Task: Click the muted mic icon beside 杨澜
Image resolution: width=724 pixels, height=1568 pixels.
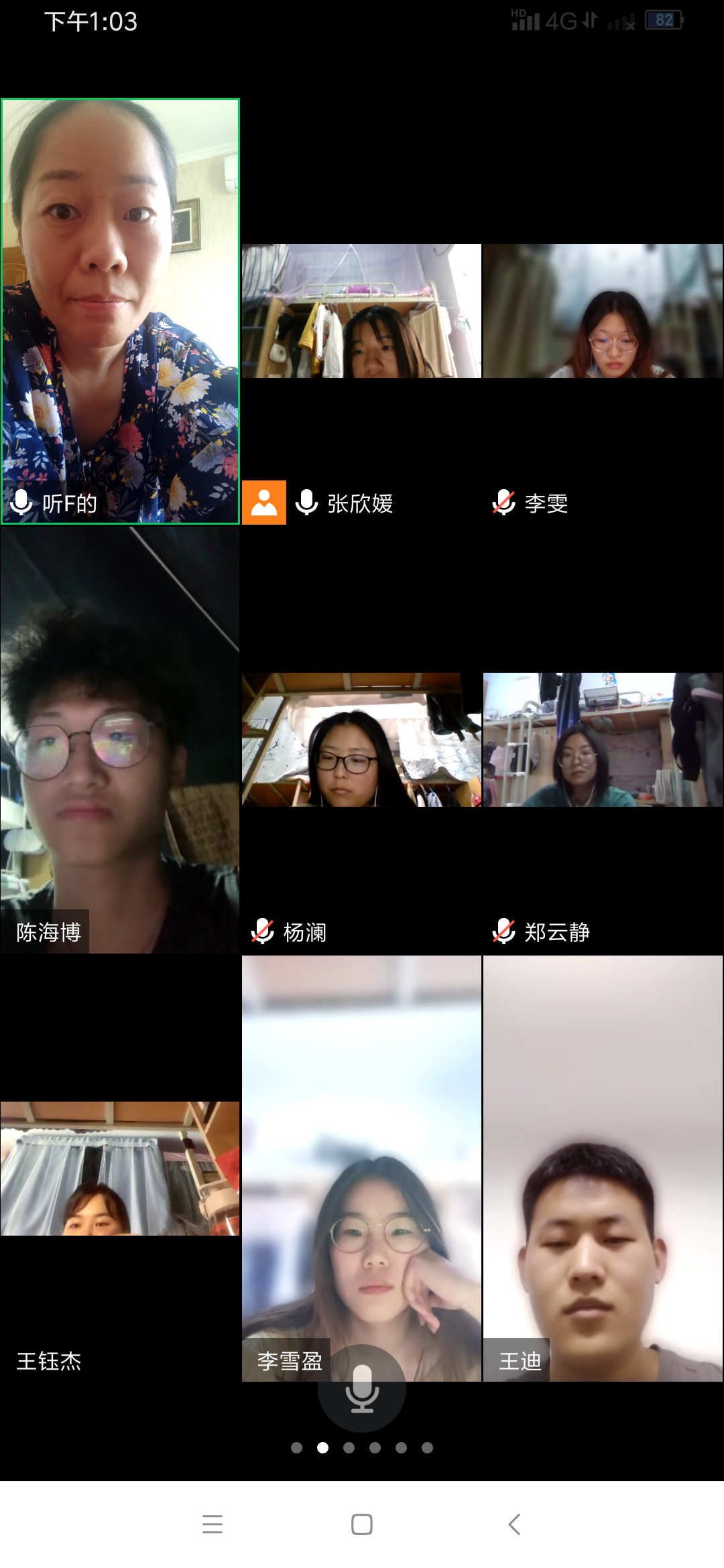Action: click(x=262, y=931)
